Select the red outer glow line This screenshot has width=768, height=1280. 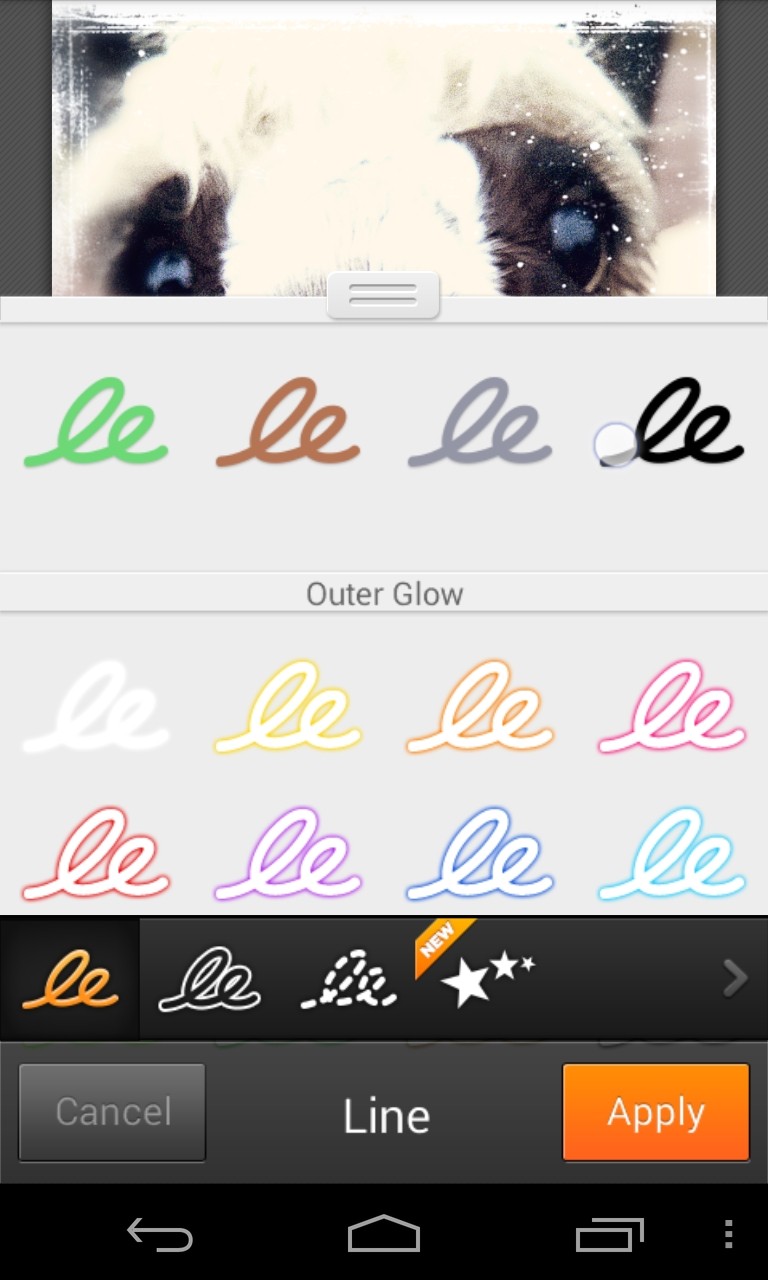pyautogui.click(x=96, y=855)
